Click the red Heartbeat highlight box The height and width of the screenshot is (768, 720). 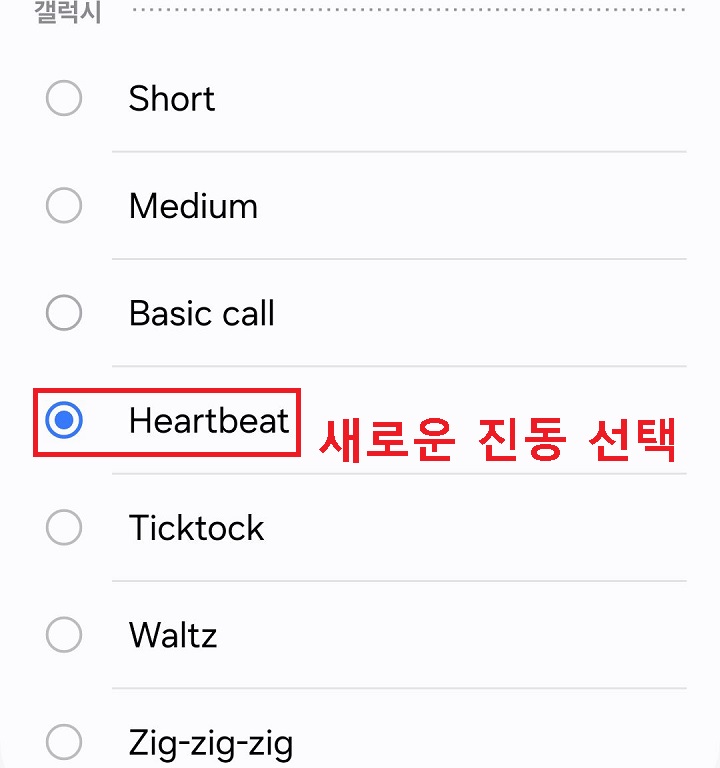[x=165, y=421]
